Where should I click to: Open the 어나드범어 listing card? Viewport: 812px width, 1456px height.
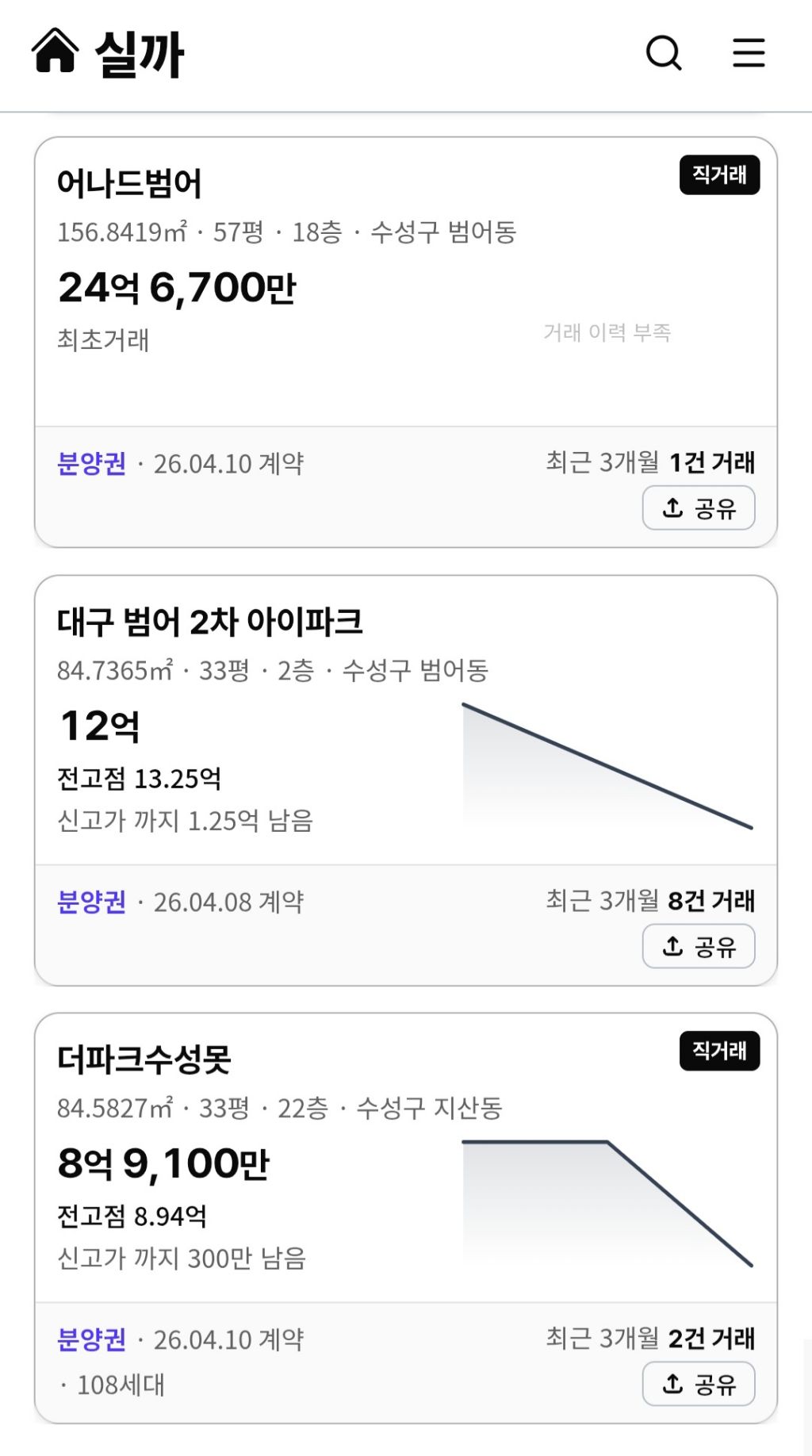(x=406, y=342)
